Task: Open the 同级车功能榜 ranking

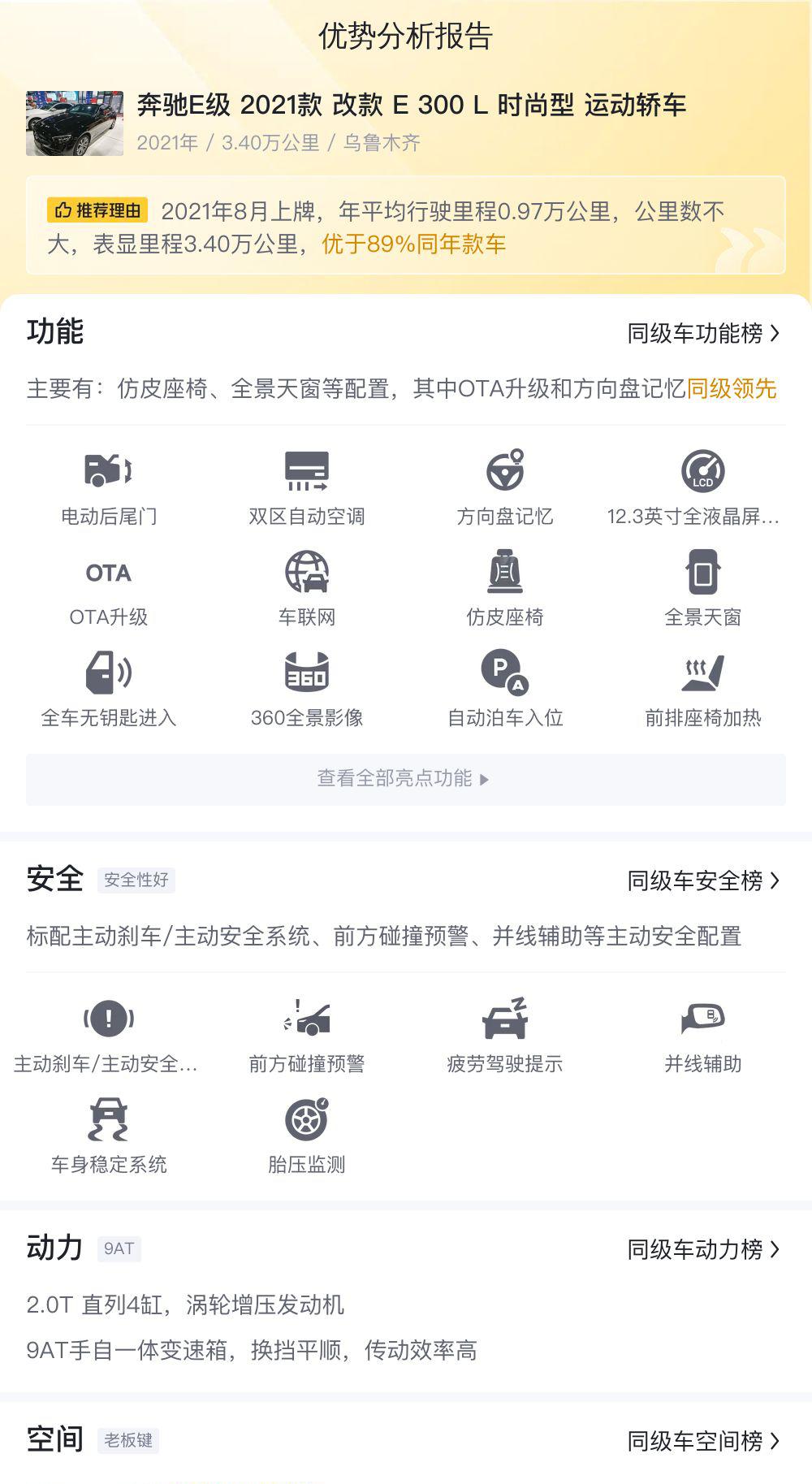Action: pyautogui.click(x=702, y=333)
